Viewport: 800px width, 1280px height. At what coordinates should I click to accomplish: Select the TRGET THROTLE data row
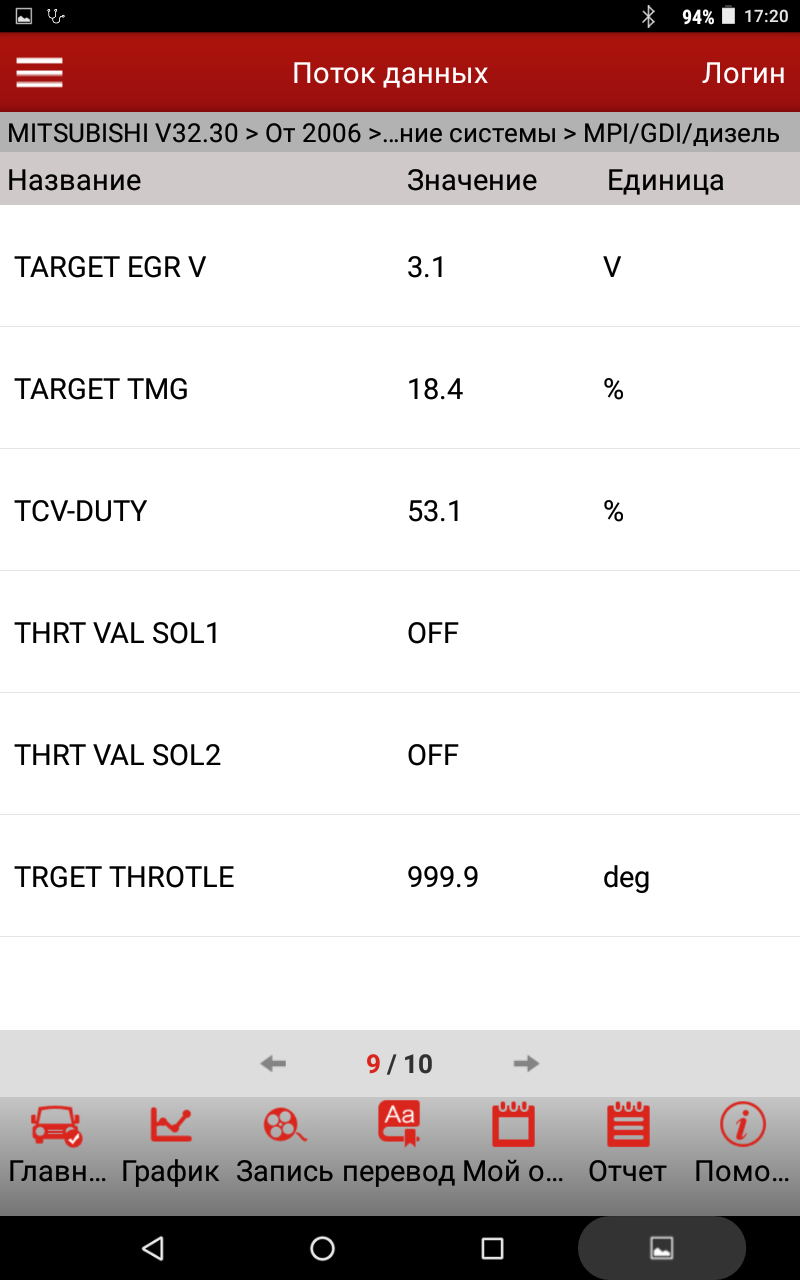coord(400,877)
